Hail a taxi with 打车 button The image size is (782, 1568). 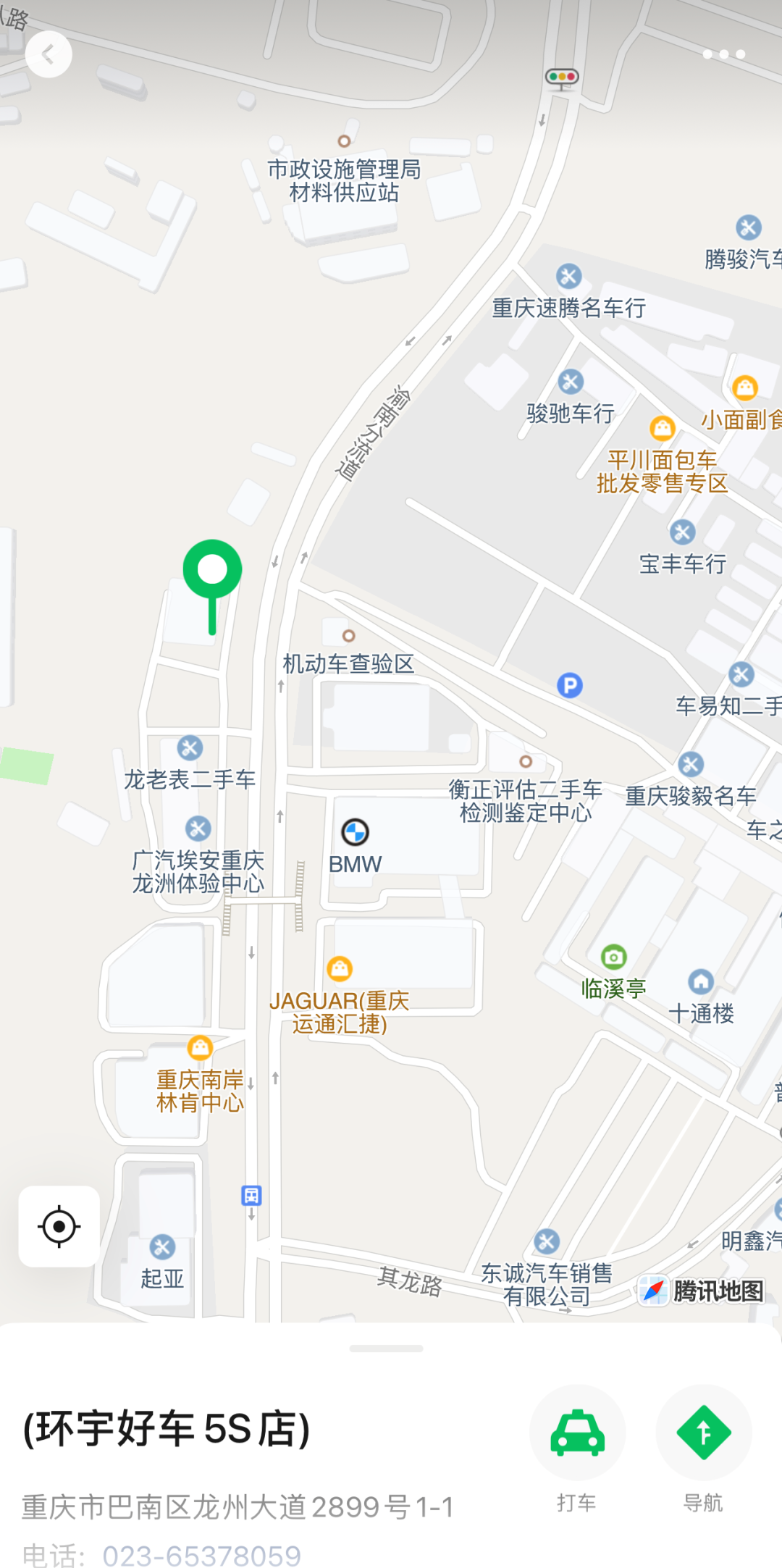(x=577, y=1433)
